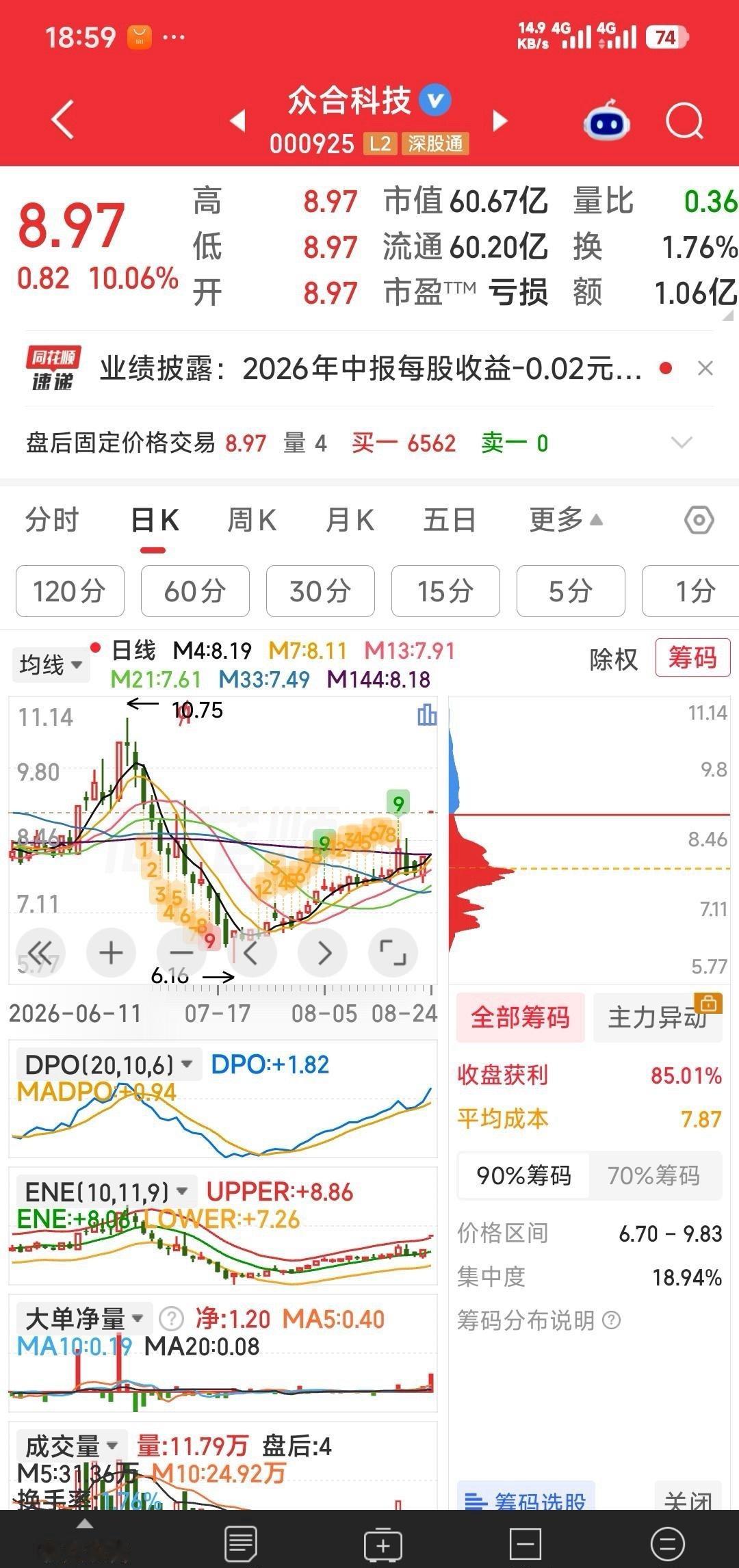Viewport: 739px width, 1568px height.
Task: Select the 70%筹码 option
Action: point(653,1175)
